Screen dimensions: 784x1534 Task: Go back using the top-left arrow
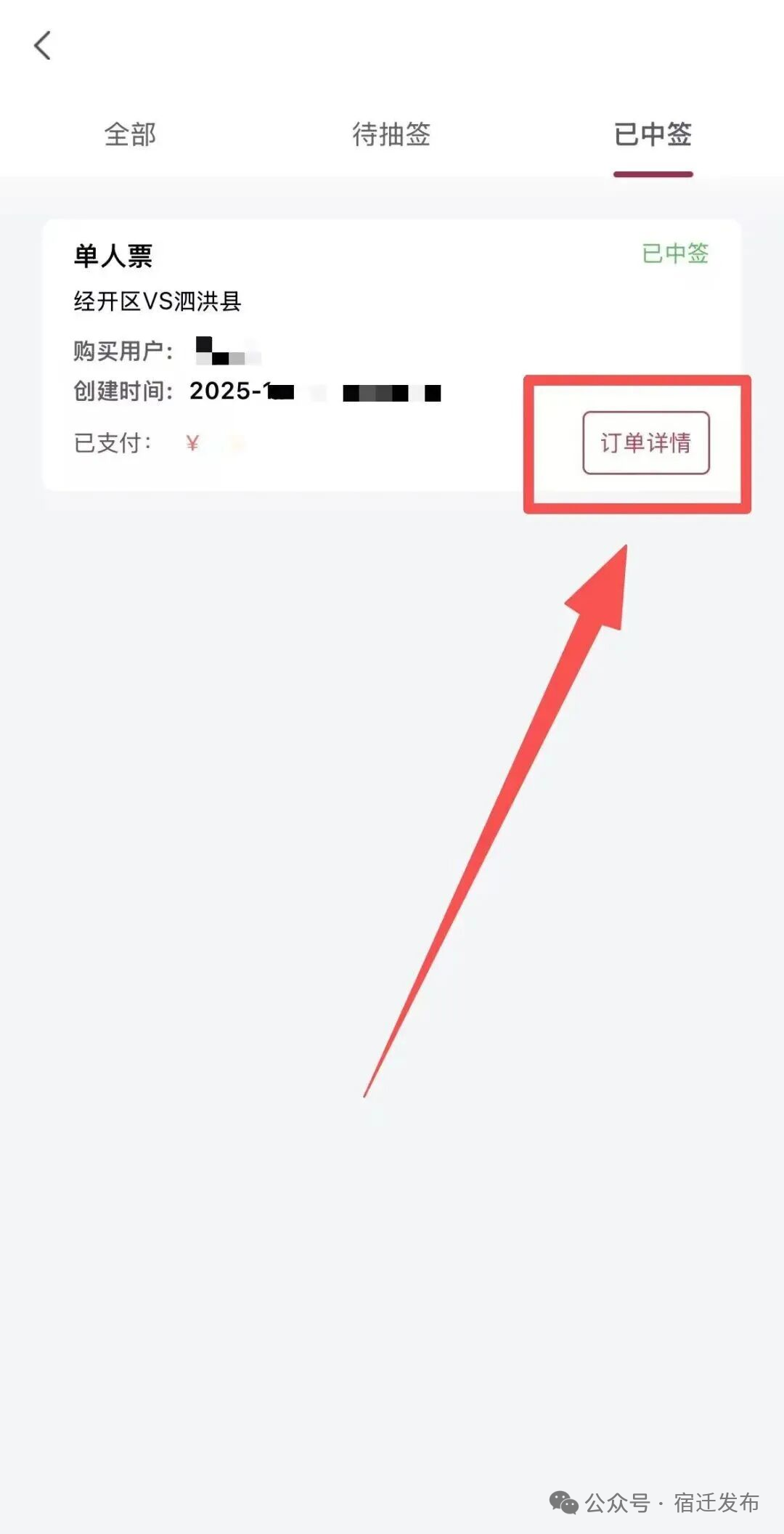click(x=43, y=46)
